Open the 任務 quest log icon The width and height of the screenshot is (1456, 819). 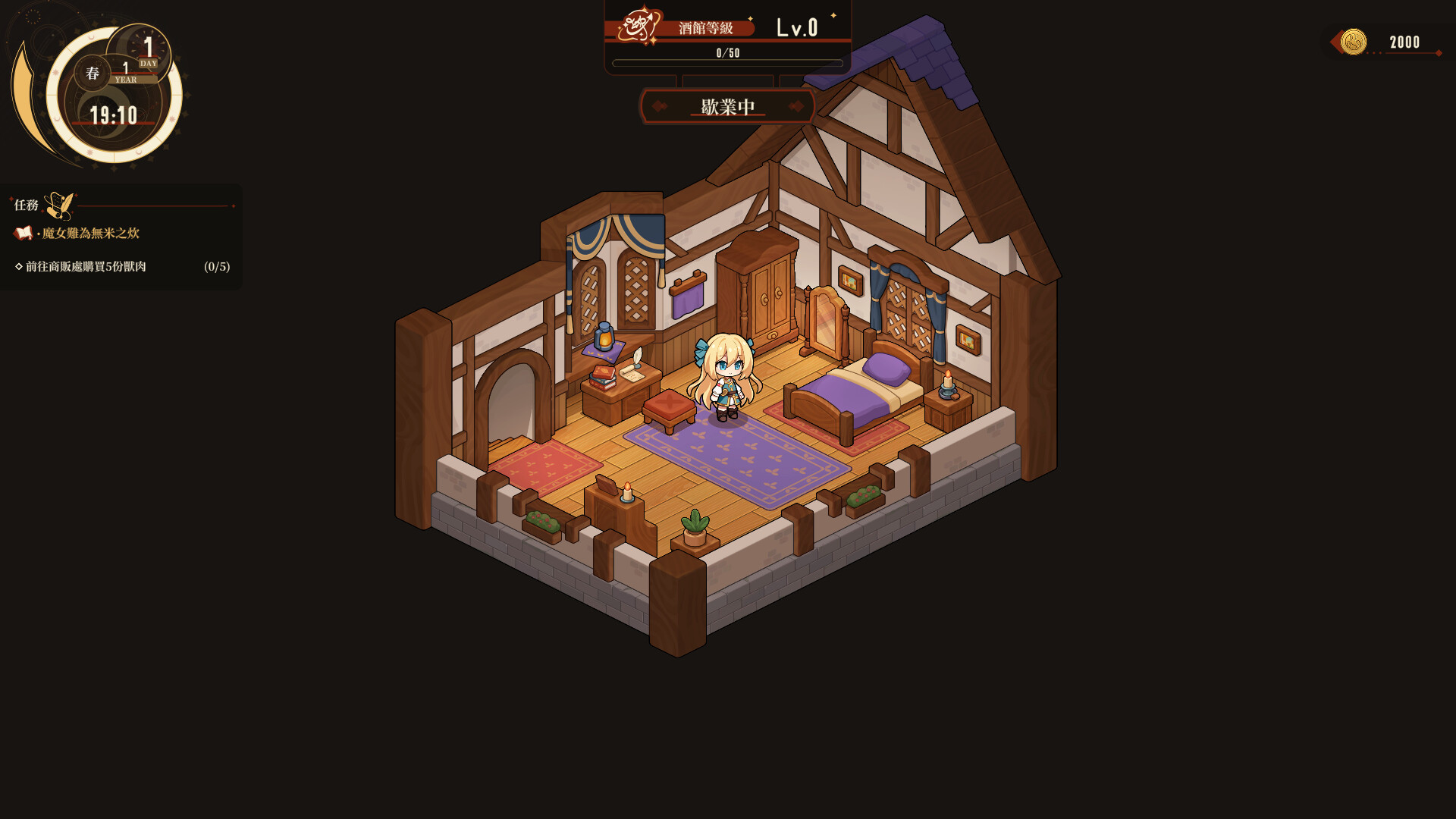click(58, 205)
